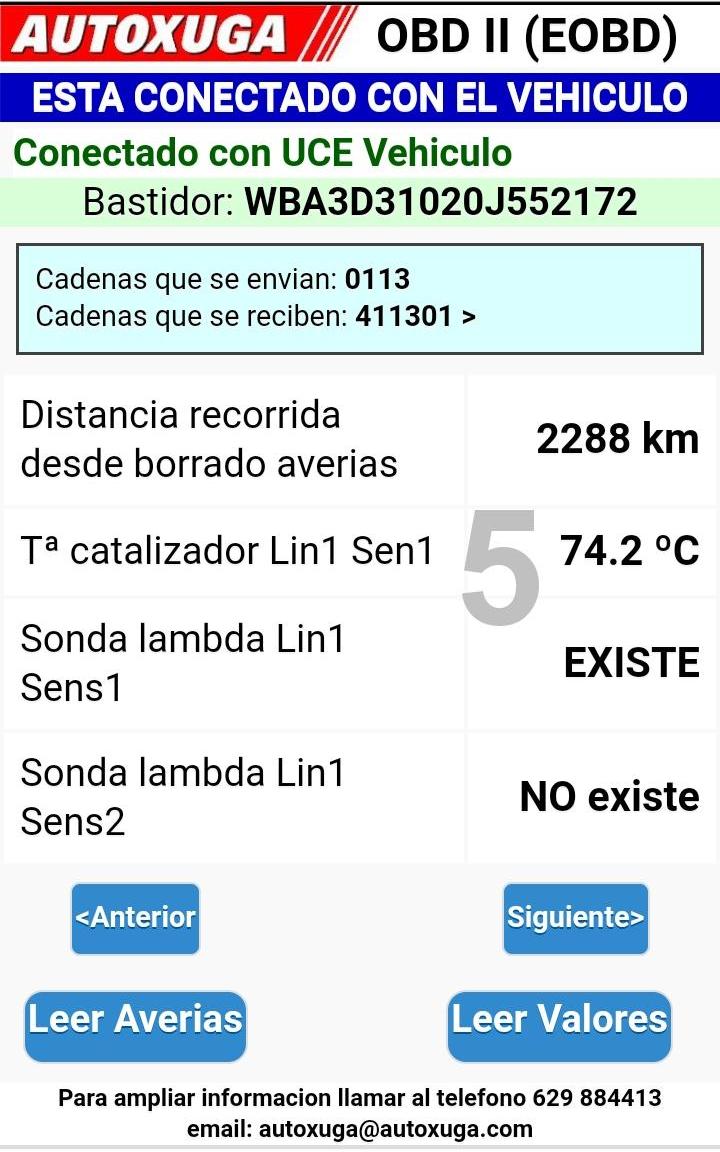Advance with the Siguiente button
Image resolution: width=720 pixels, height=1152 pixels.
coord(575,918)
